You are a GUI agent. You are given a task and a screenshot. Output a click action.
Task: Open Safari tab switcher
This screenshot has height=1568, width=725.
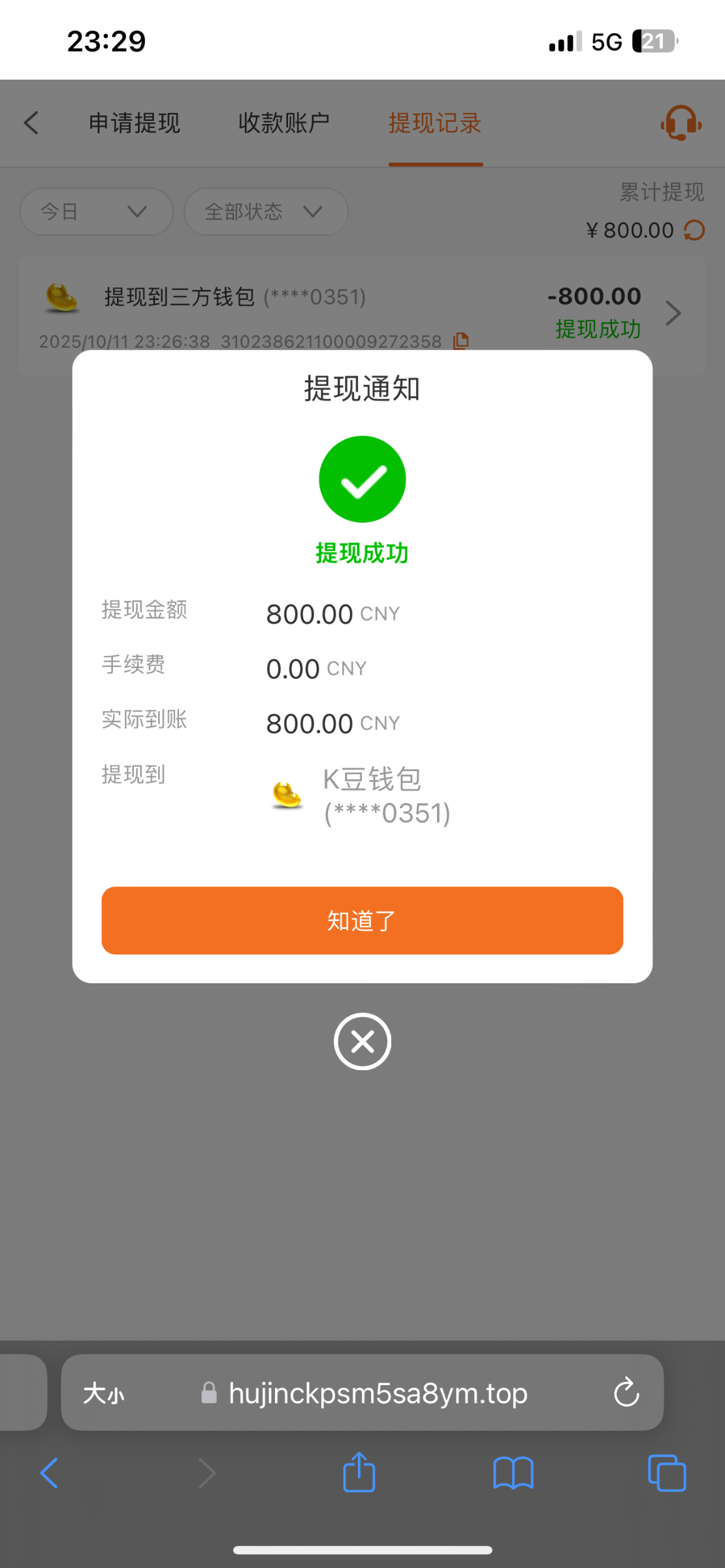(668, 1473)
